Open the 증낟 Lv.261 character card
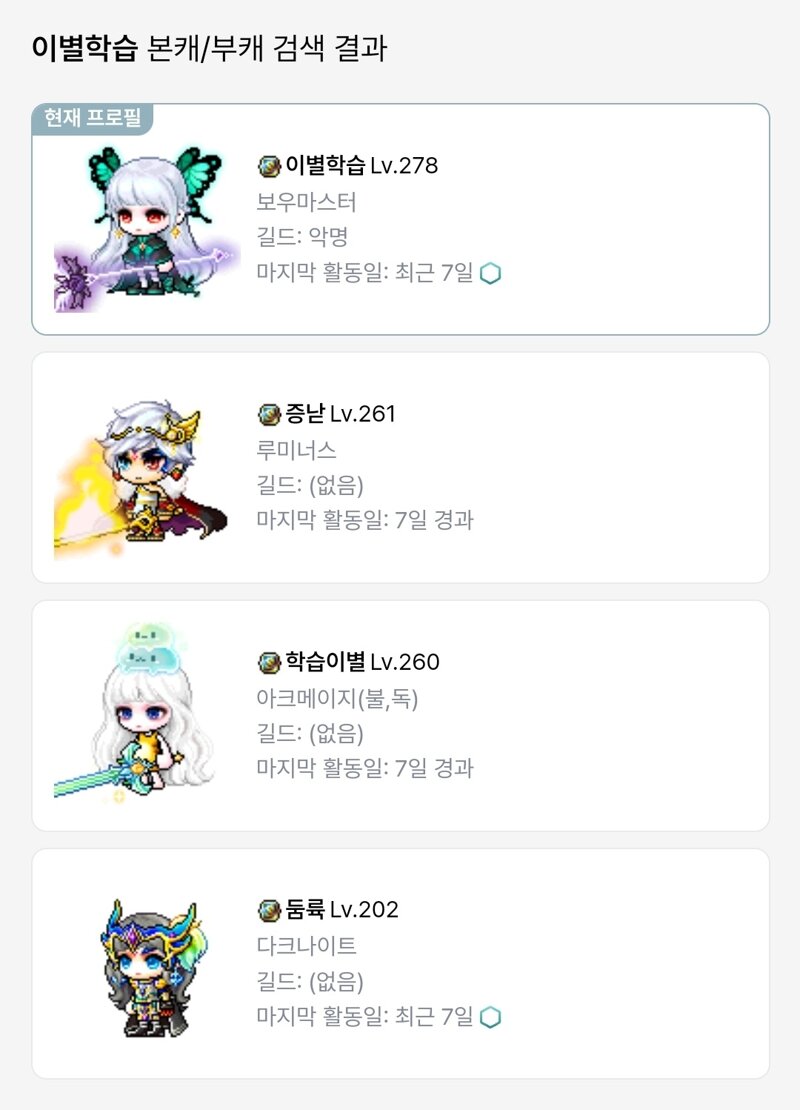Viewport: 800px width, 1110px height. 400,467
